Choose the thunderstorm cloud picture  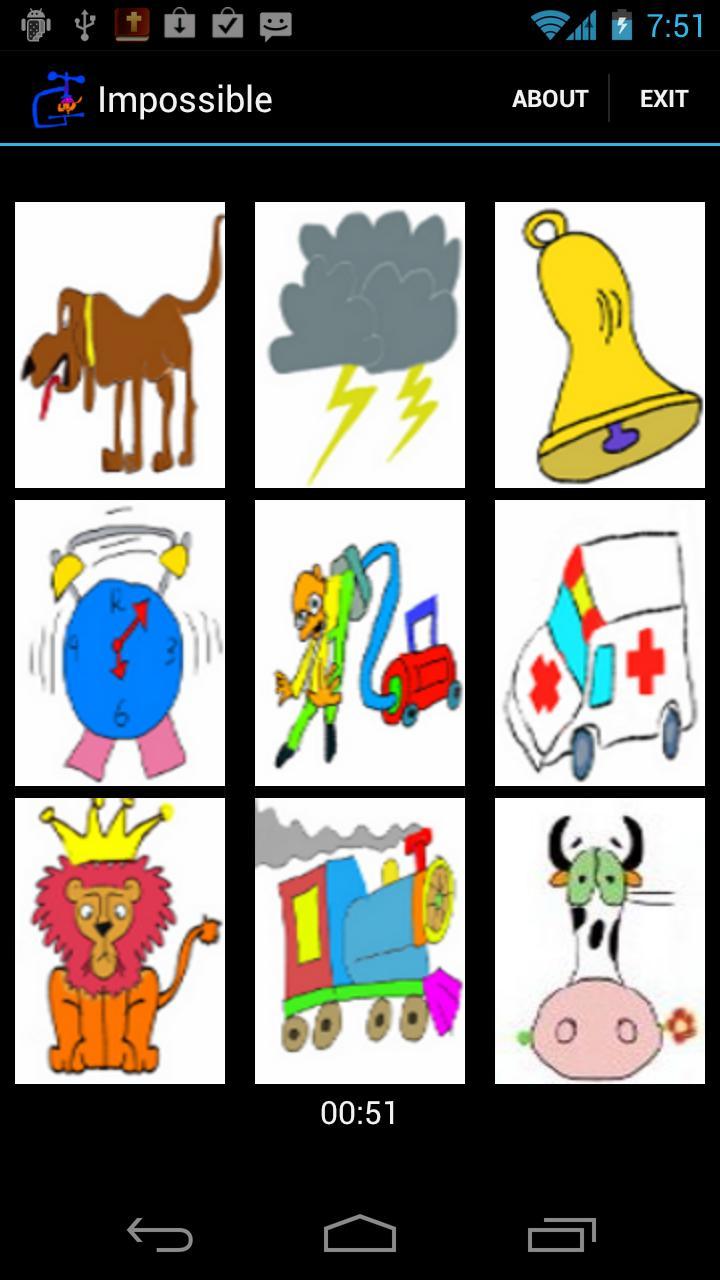(360, 345)
